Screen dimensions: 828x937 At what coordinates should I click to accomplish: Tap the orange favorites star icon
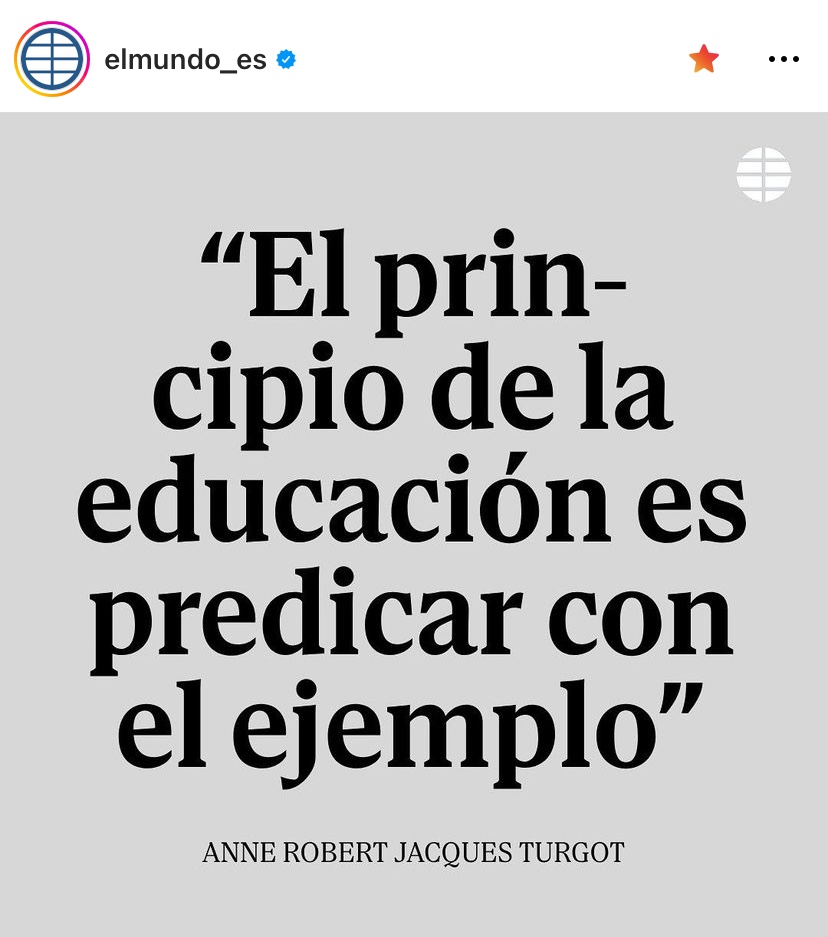tap(704, 59)
